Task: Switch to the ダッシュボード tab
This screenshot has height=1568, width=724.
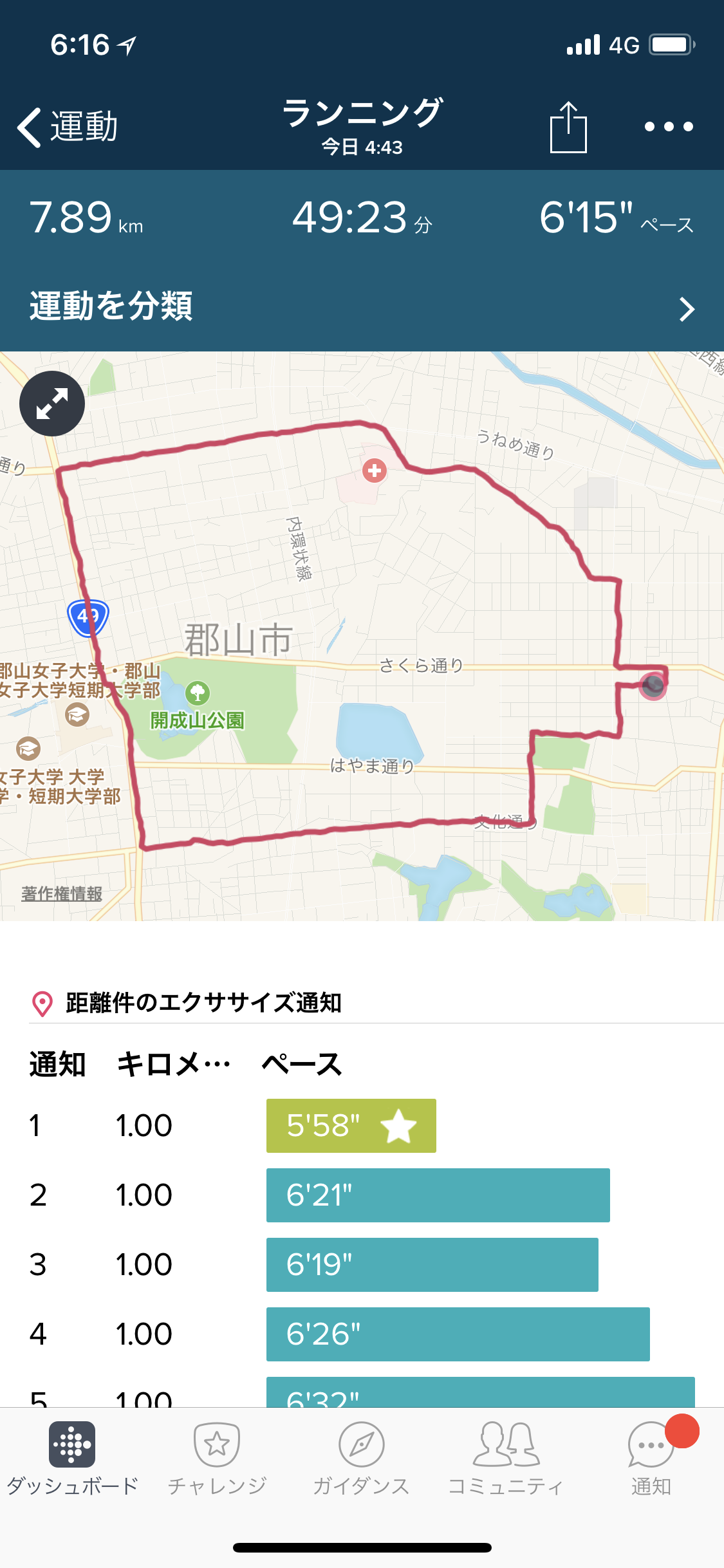Action: point(72,1459)
